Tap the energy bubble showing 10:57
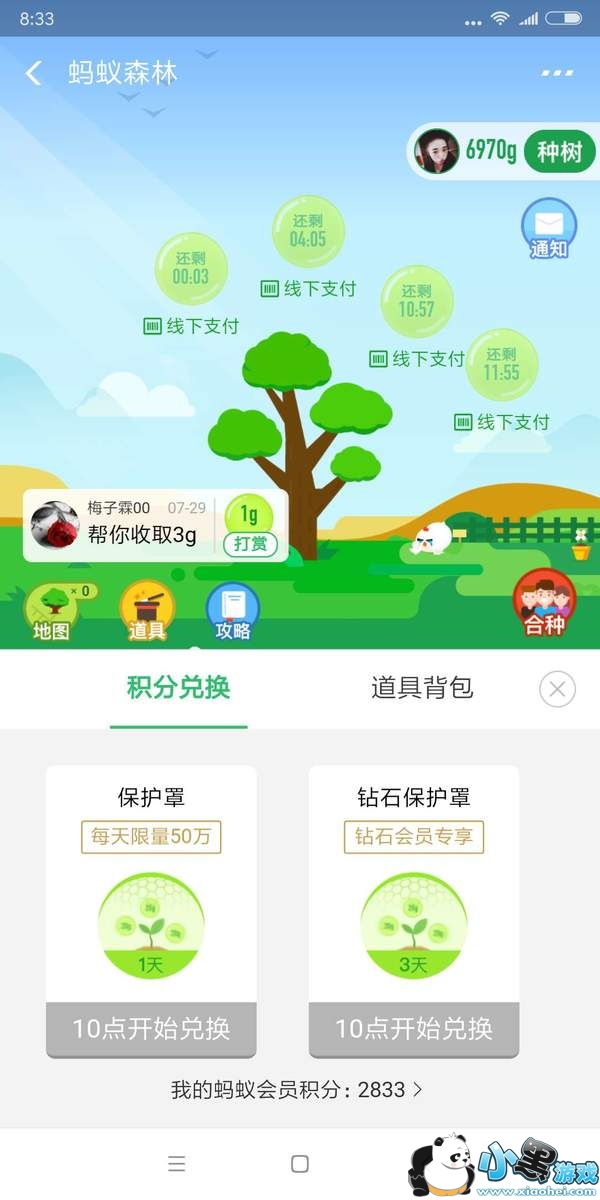Screen dimensions: 600x1200 point(417,300)
